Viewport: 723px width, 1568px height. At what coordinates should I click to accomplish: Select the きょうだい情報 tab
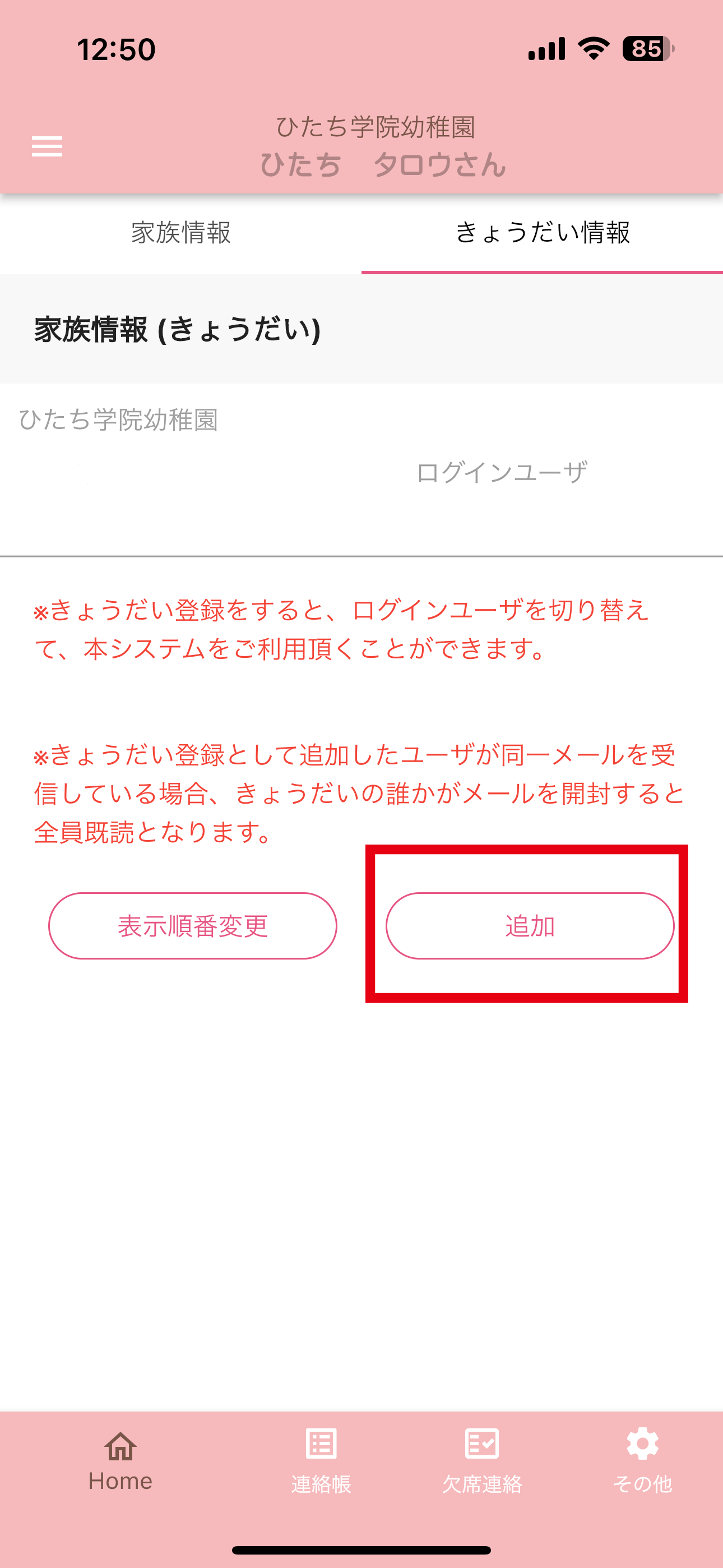543,233
